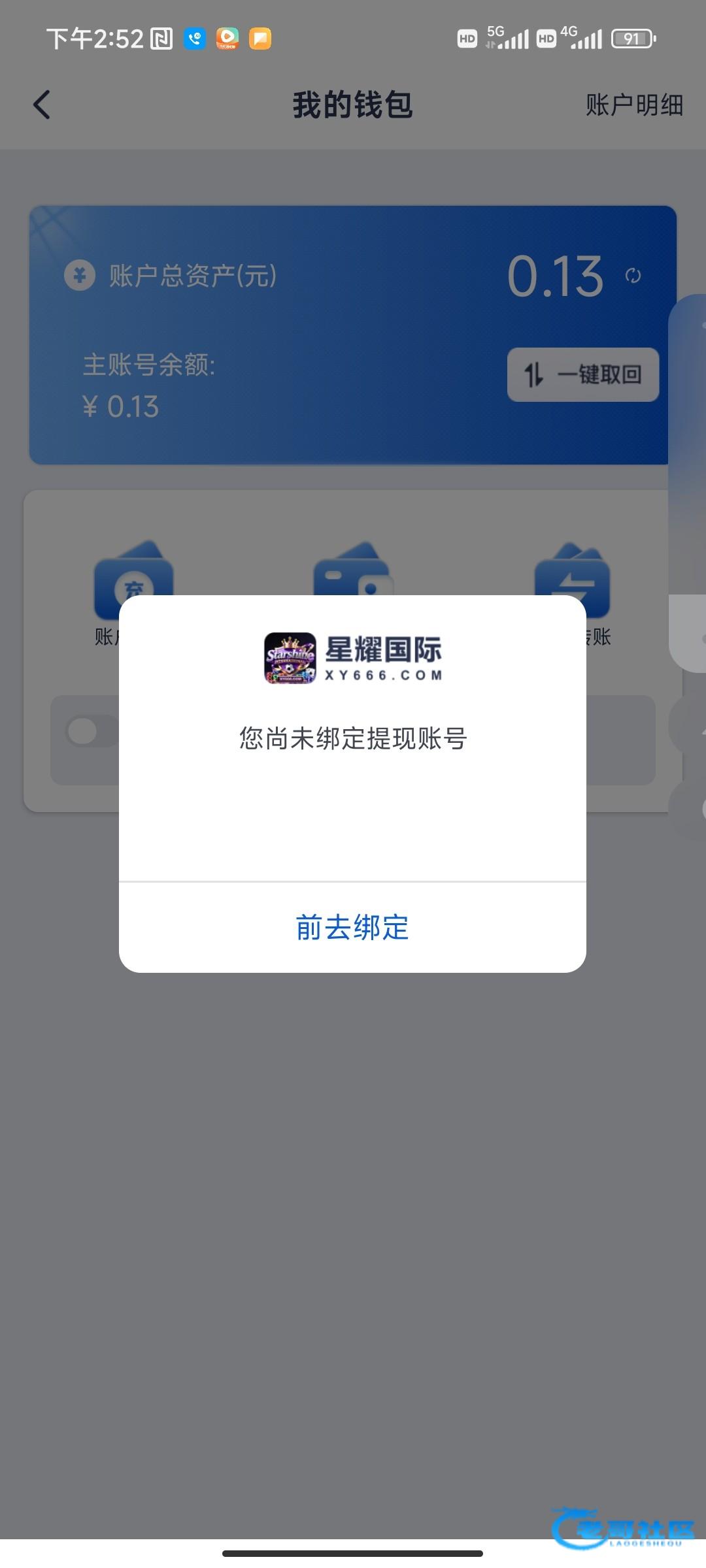Go back from 我的钱包
The image size is (706, 1568).
[x=42, y=105]
